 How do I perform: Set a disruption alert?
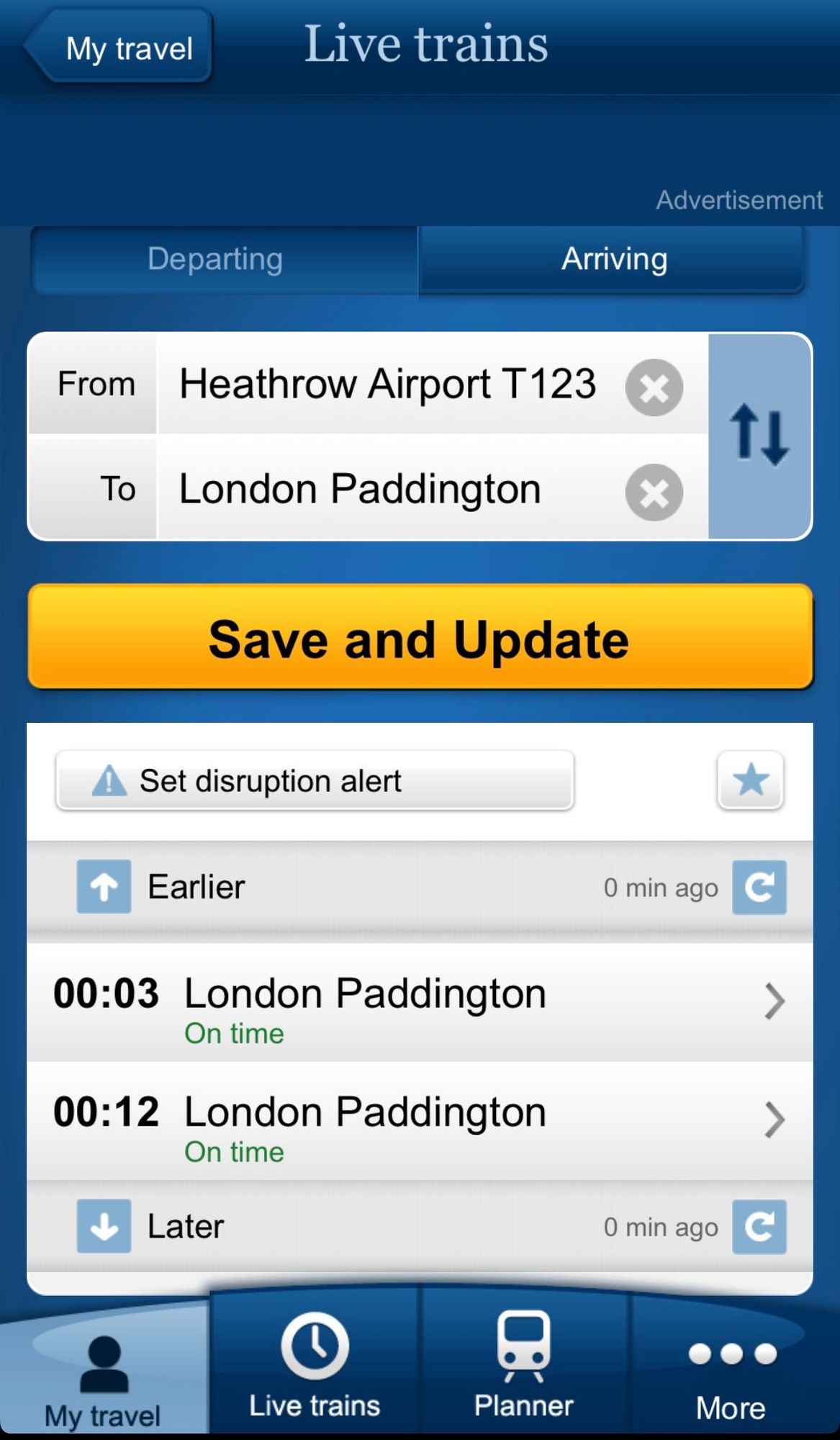pos(315,781)
